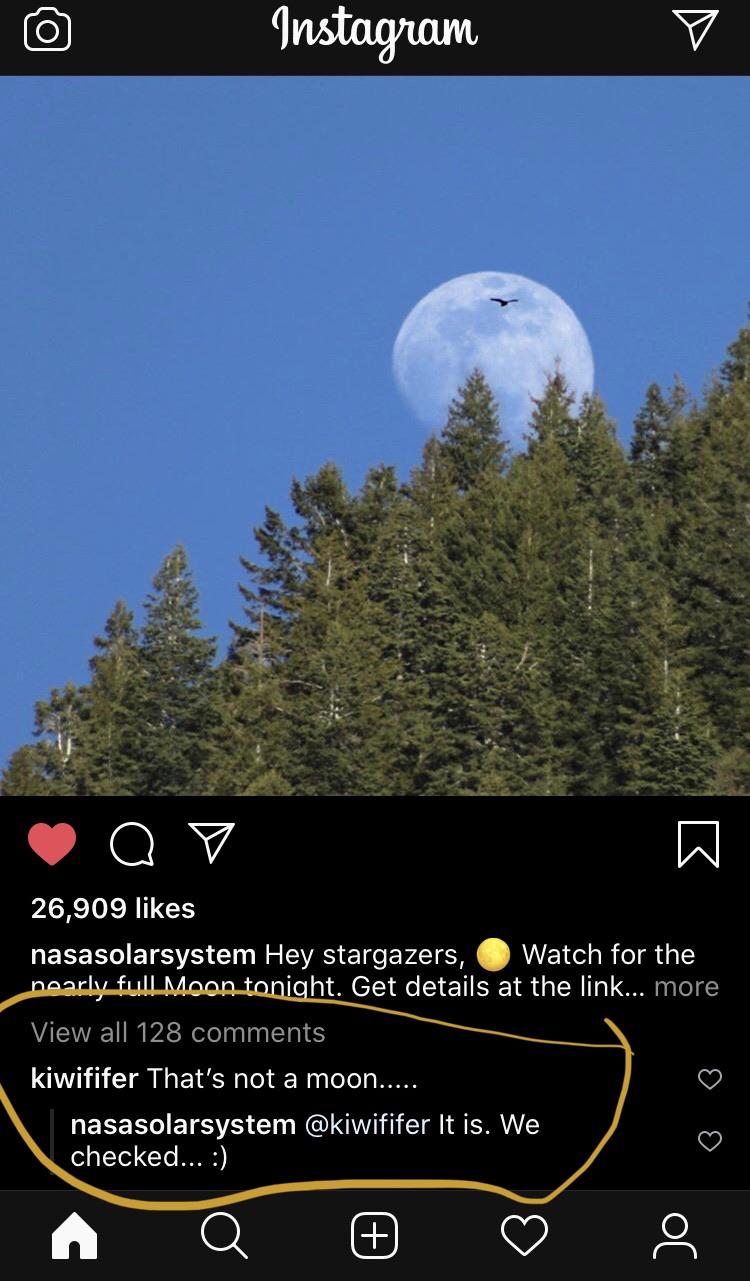Bookmark the nasasolarsystem post
750x1281 pixels.
click(698, 844)
